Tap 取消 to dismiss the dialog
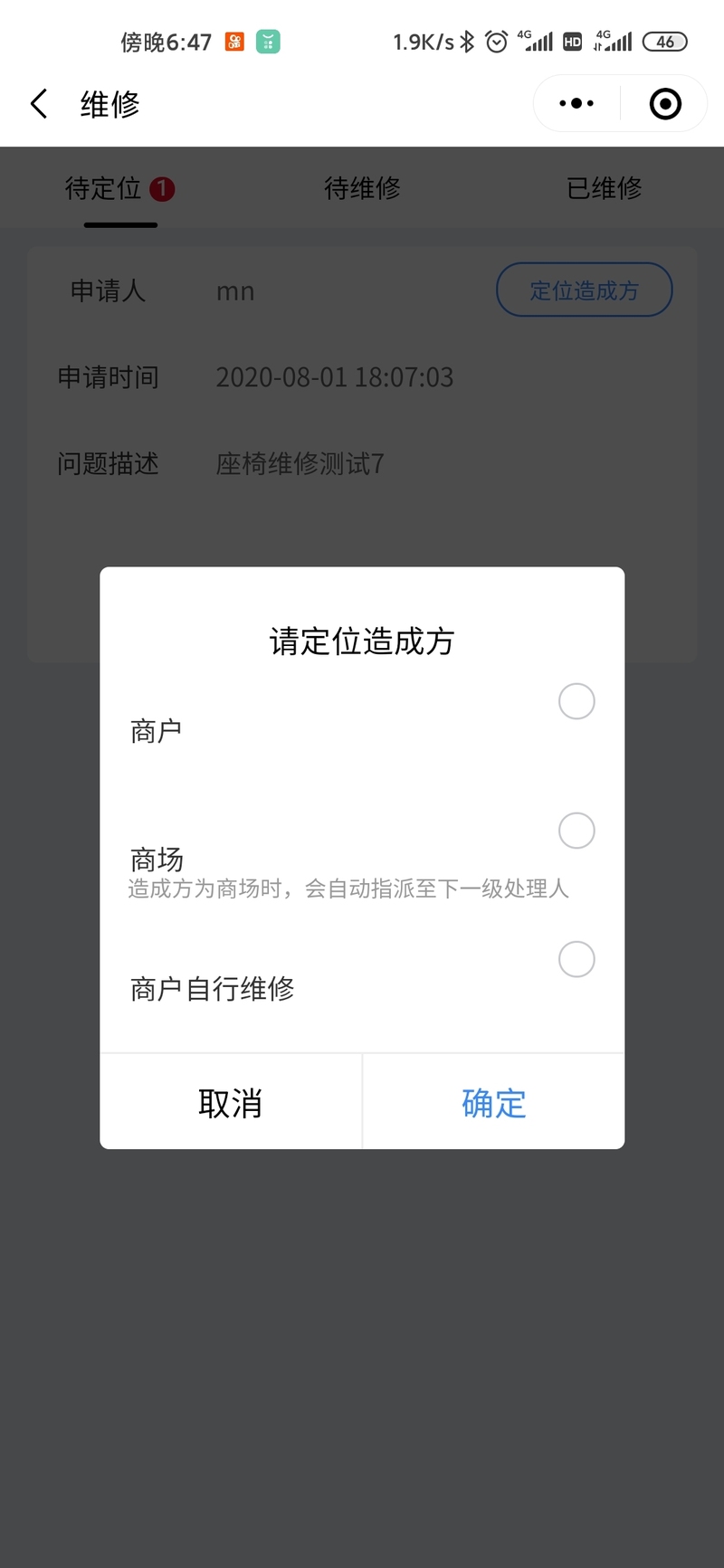The image size is (724, 1568). click(x=231, y=1102)
